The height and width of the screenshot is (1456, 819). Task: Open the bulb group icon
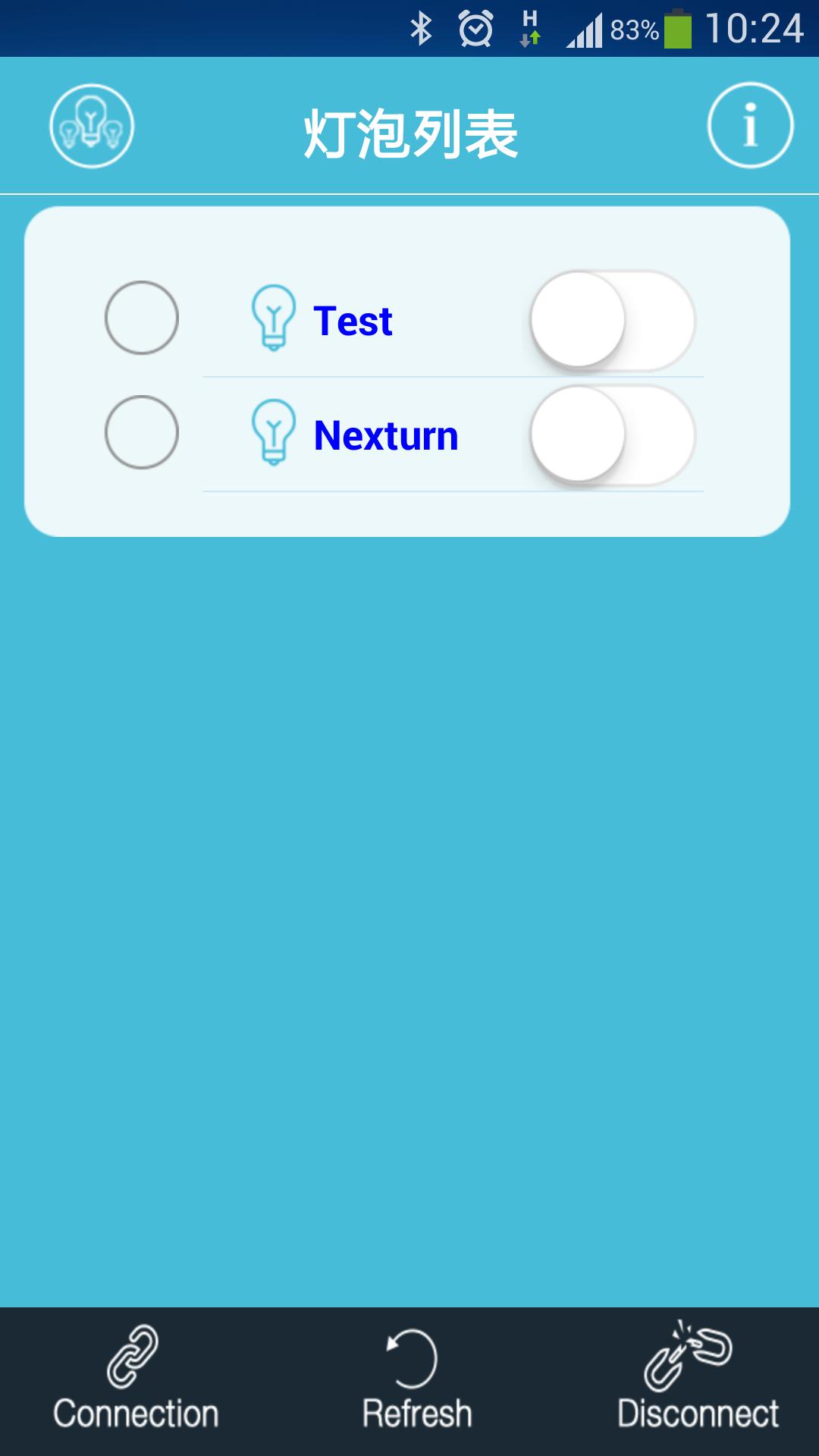(x=92, y=126)
